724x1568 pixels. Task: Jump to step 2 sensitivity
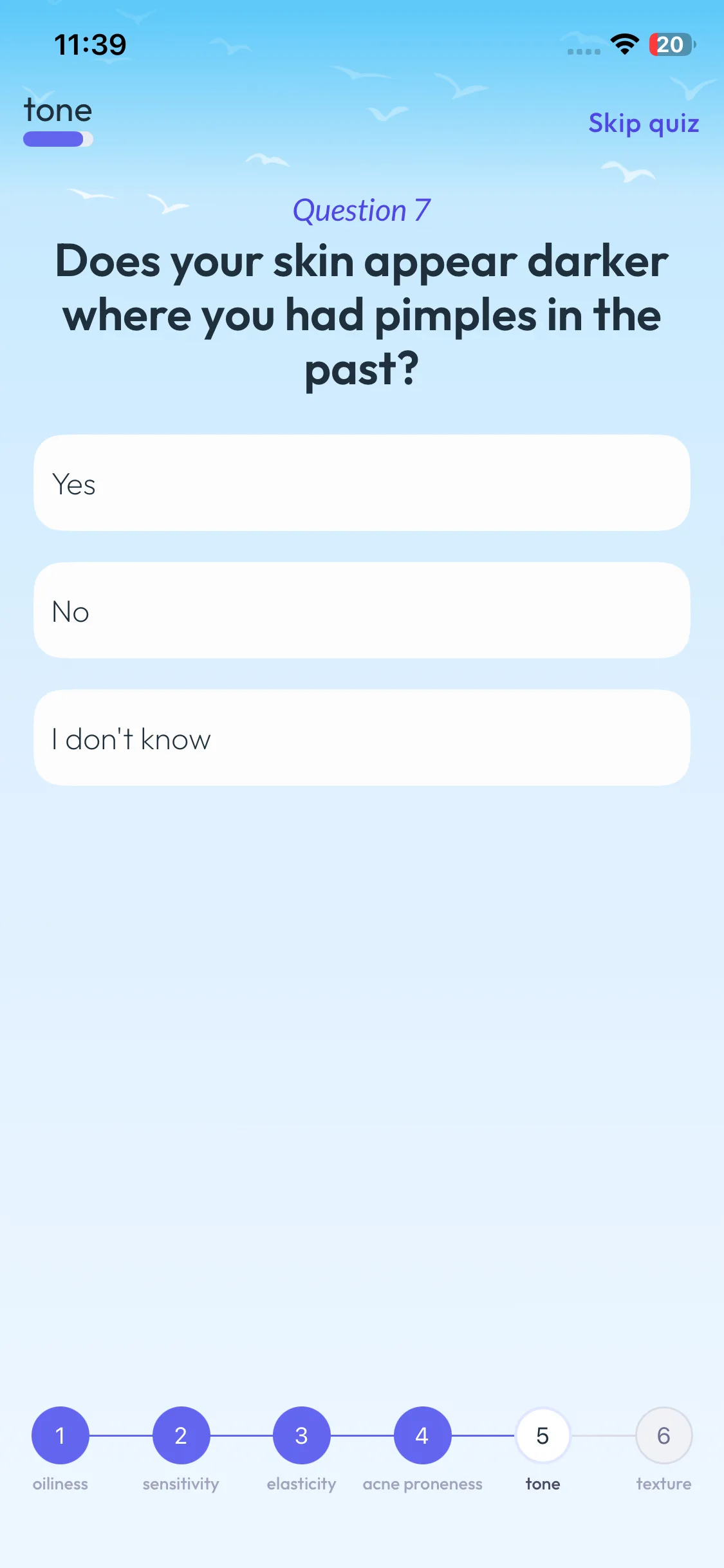pos(181,1435)
